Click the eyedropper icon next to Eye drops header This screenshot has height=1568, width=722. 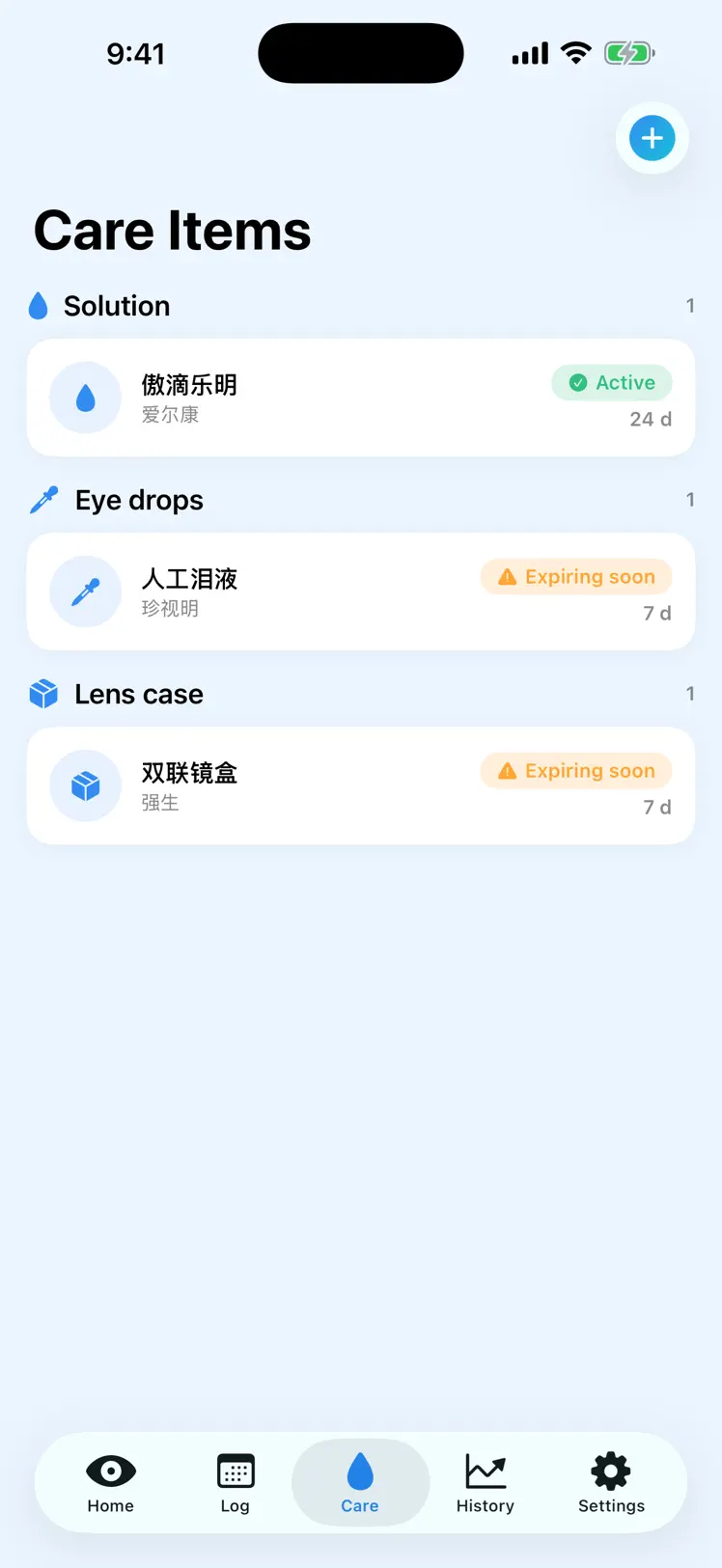click(x=42, y=499)
